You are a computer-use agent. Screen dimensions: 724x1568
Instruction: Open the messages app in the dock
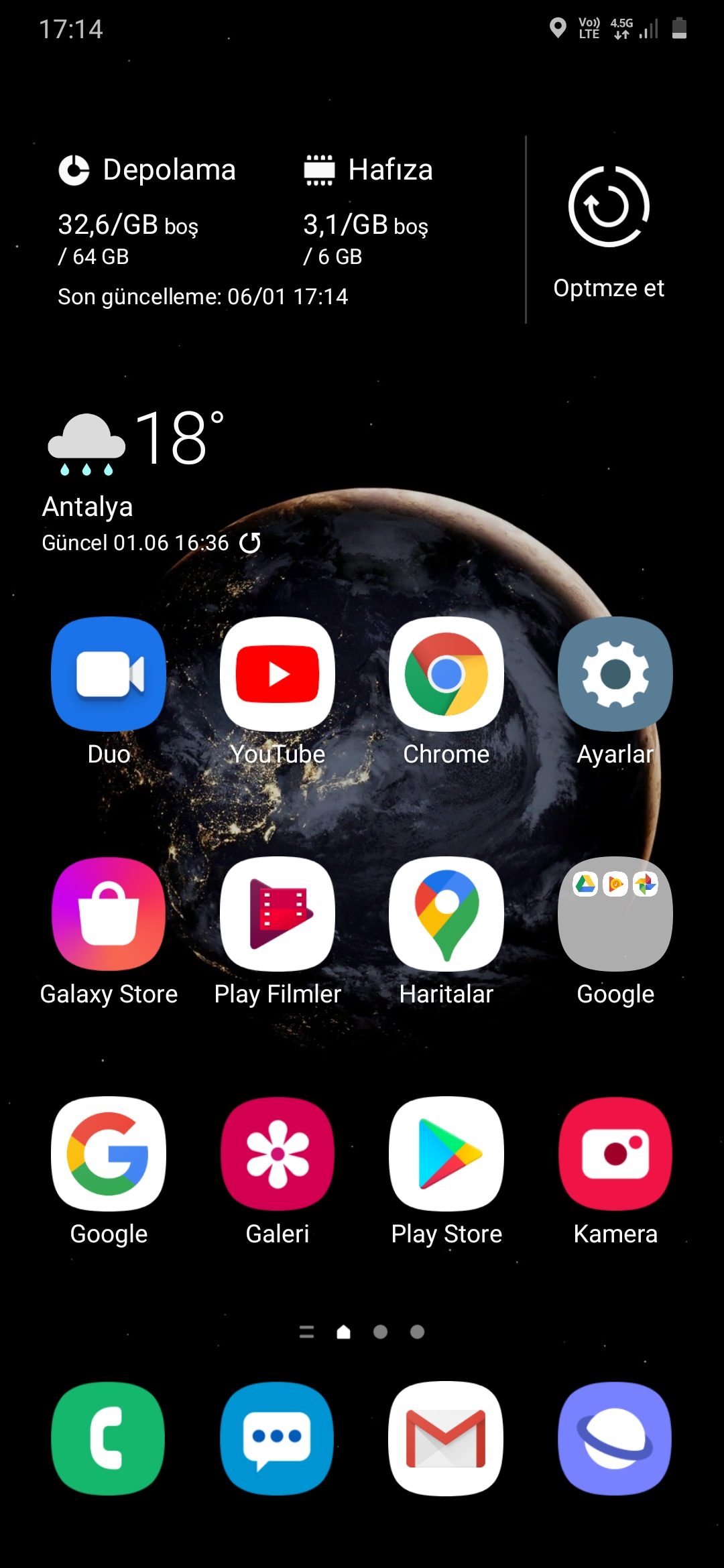(278, 1438)
